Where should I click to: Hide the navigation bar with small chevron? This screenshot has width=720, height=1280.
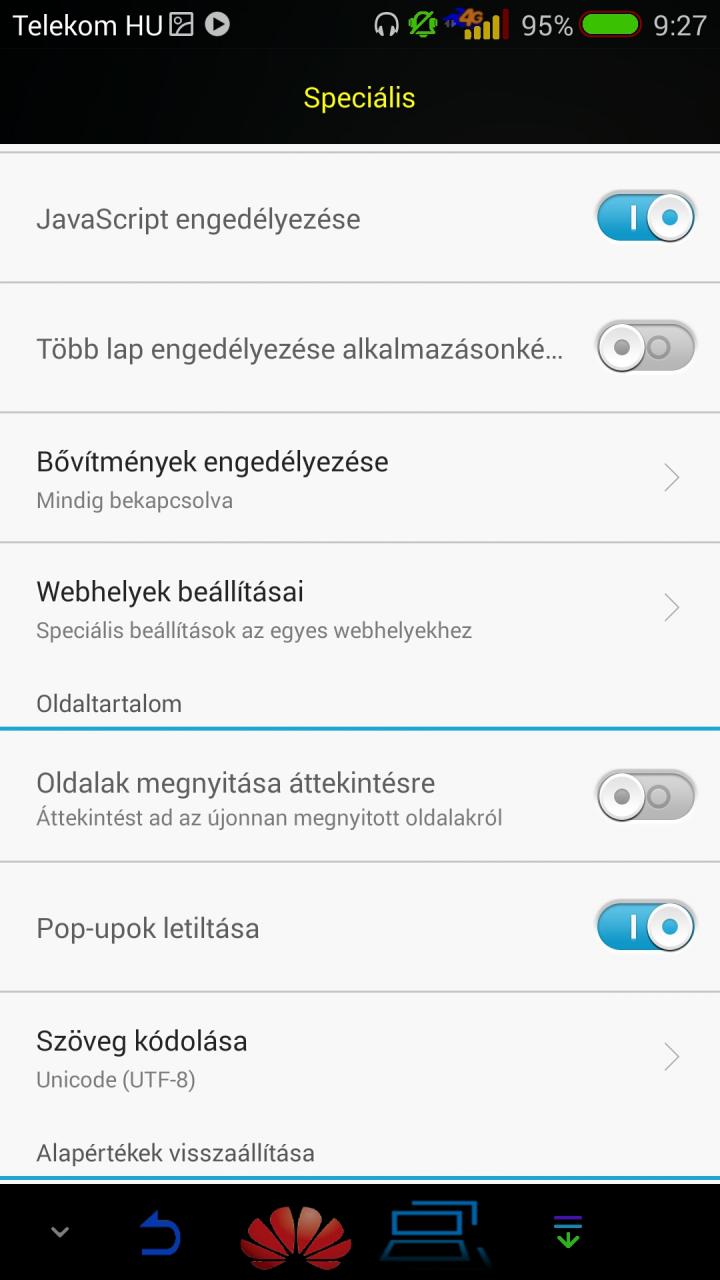click(60, 1232)
